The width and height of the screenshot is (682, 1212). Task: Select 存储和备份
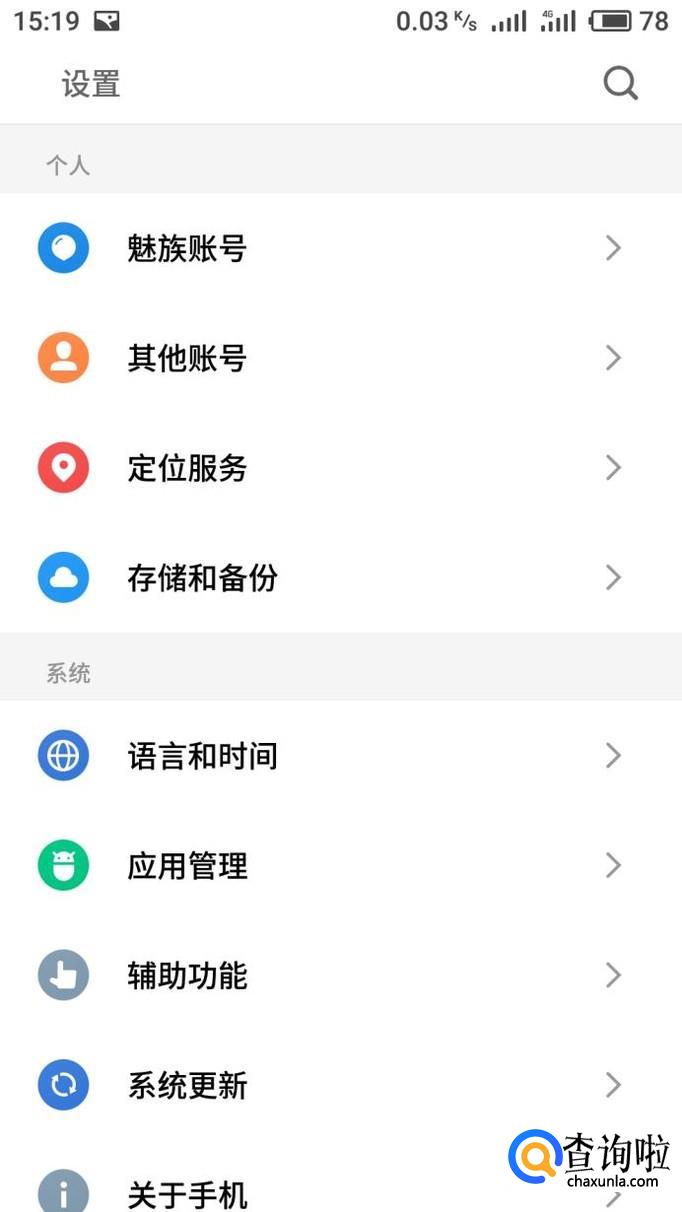click(202, 578)
